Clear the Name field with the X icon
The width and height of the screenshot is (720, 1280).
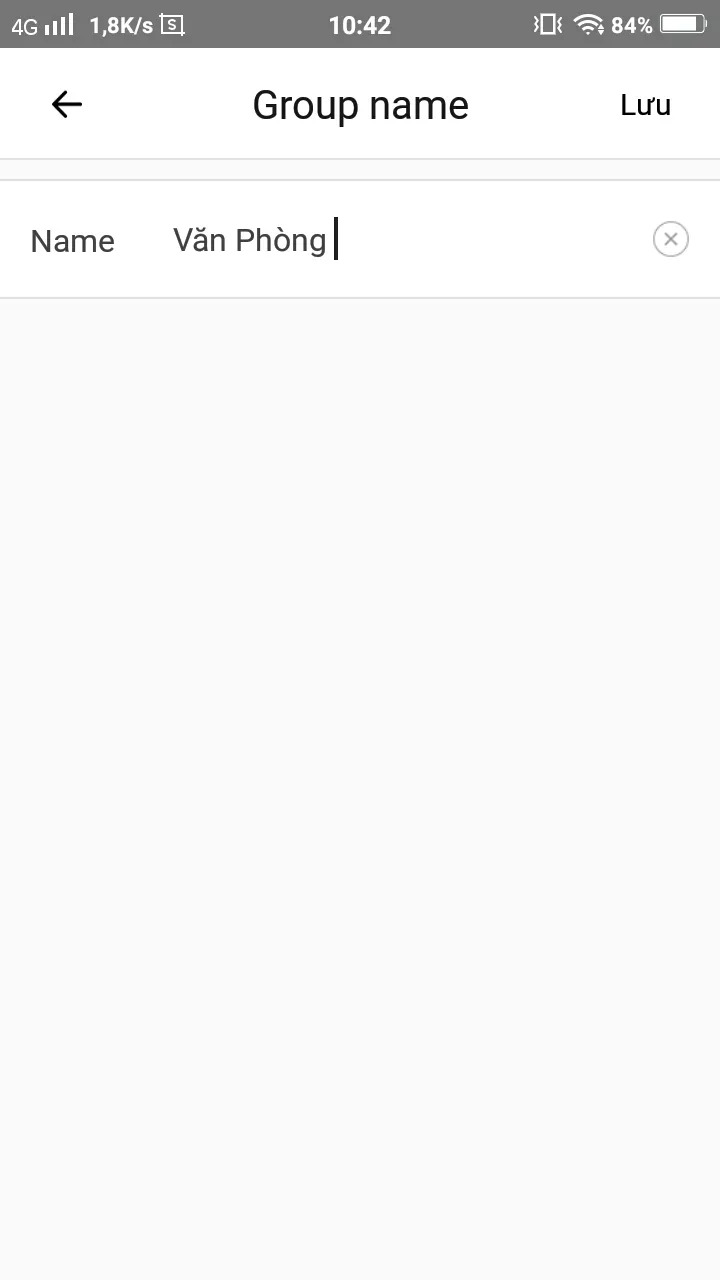point(670,239)
